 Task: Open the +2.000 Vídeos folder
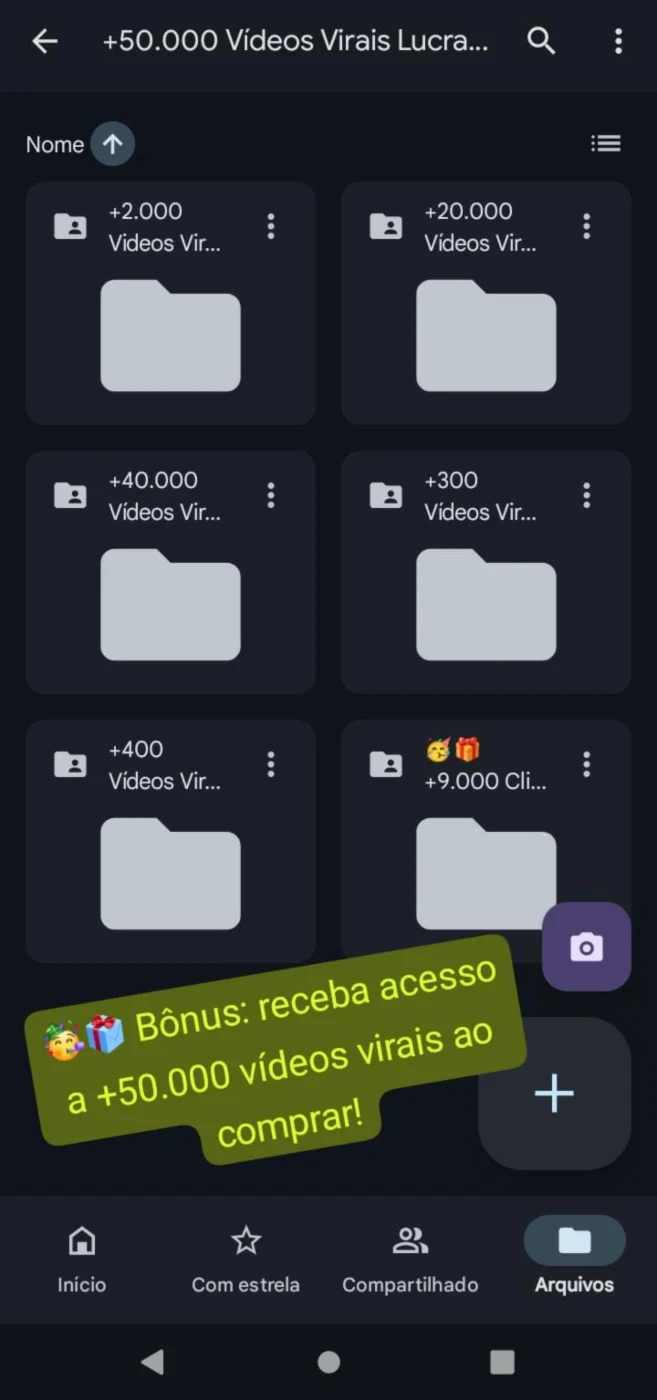[x=170, y=303]
